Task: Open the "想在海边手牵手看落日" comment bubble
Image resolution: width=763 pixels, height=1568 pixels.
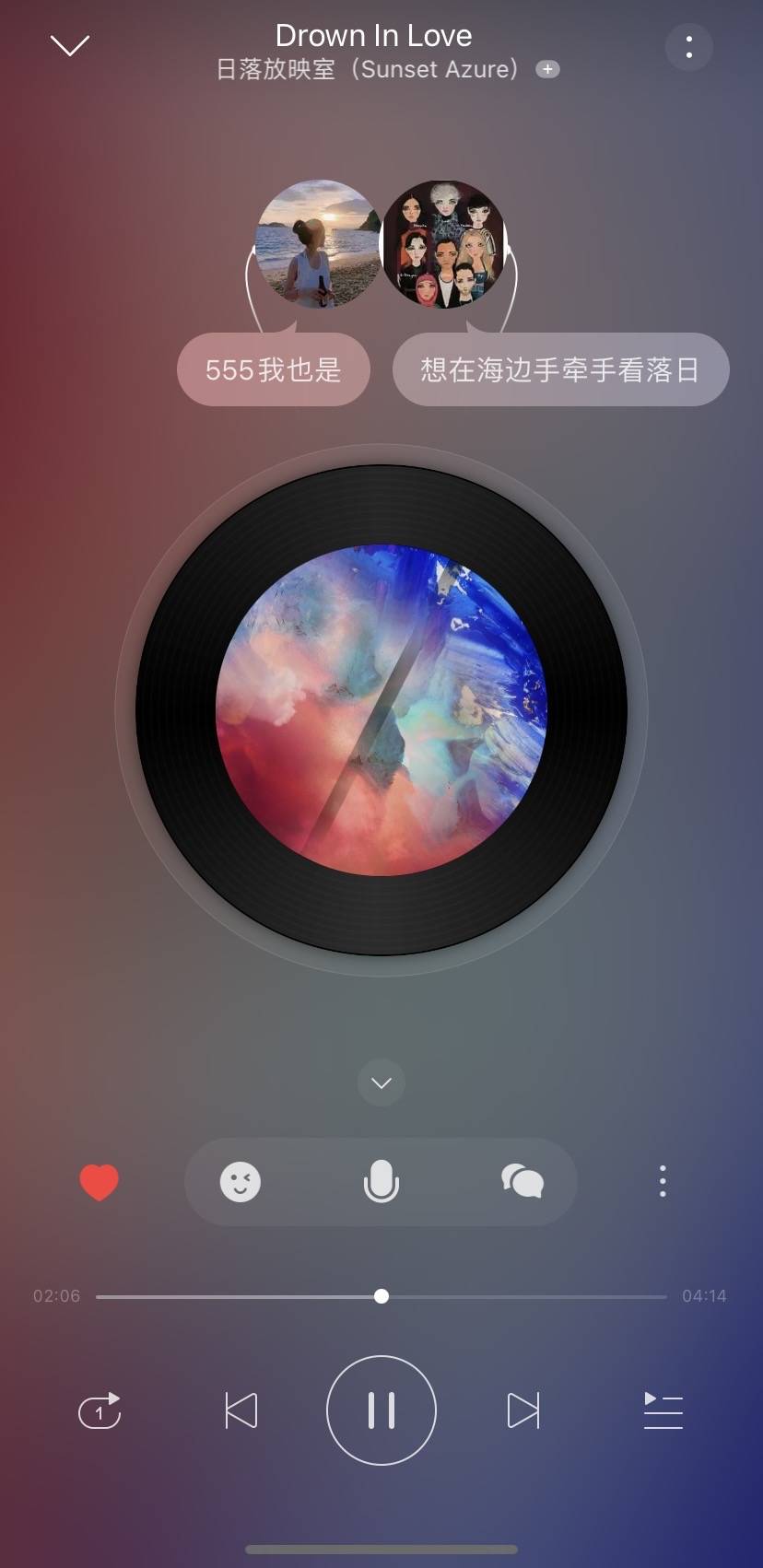Action: click(x=560, y=370)
